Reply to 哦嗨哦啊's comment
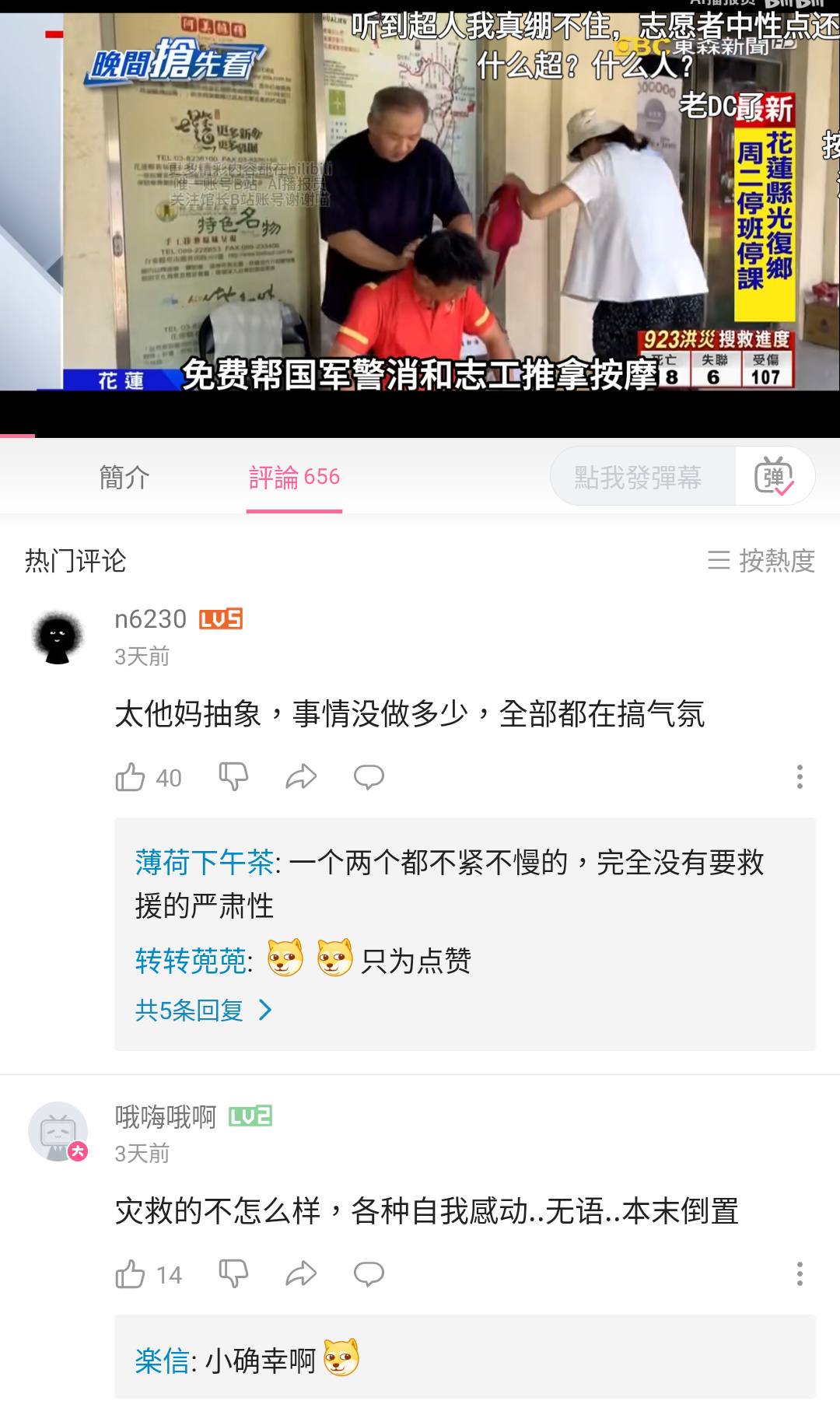The width and height of the screenshot is (840, 1415). click(x=369, y=1274)
